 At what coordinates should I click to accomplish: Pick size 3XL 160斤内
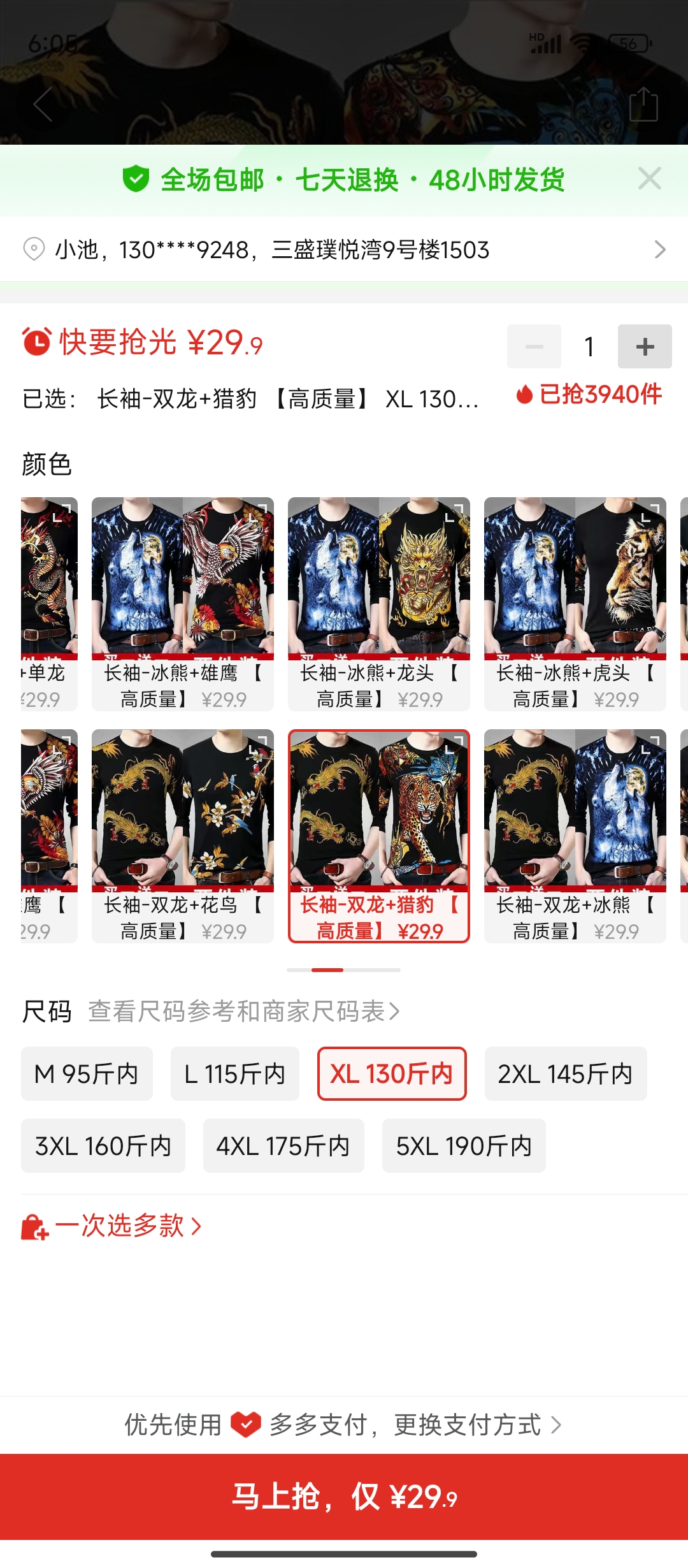point(103,1146)
